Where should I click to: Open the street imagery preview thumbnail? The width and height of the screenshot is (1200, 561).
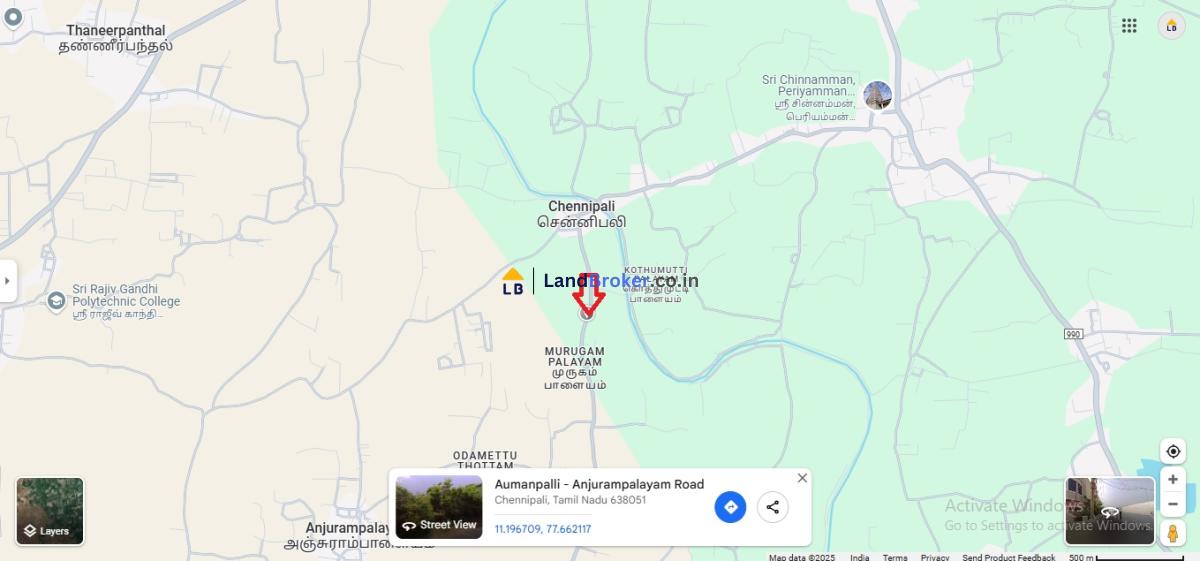(1109, 510)
